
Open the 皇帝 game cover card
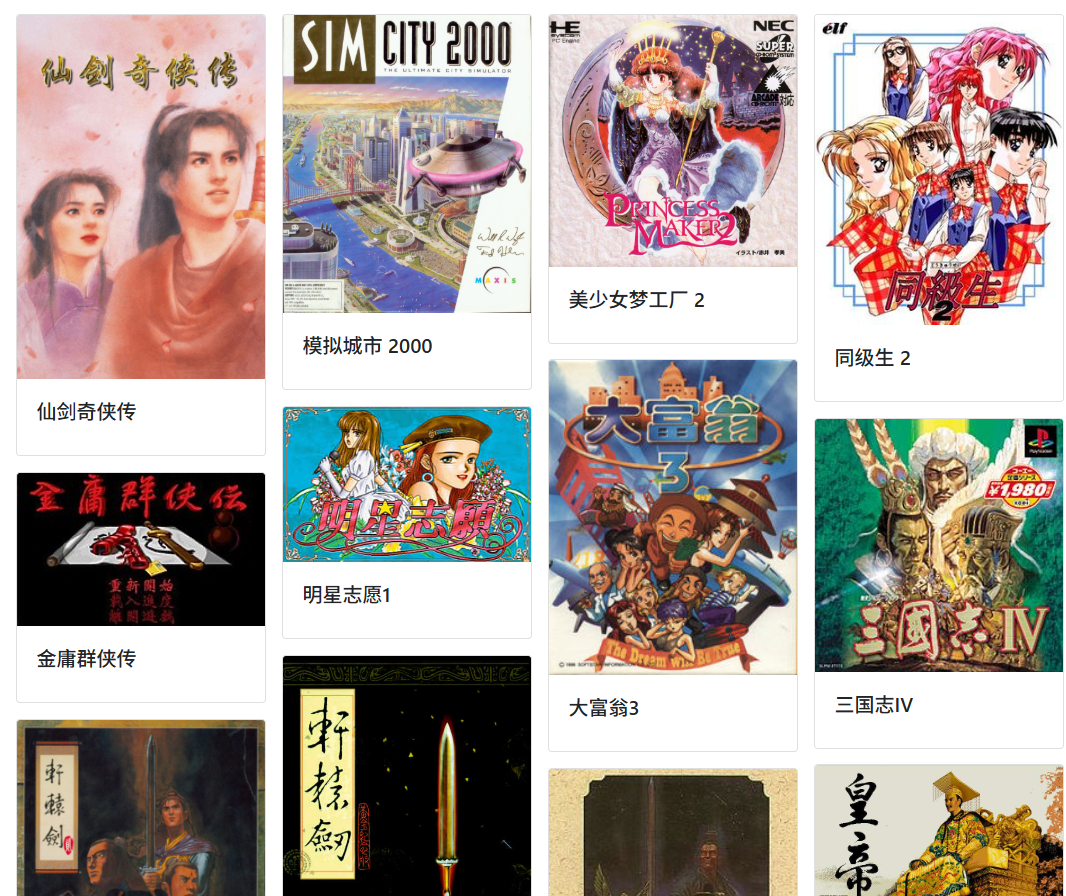[x=938, y=830]
